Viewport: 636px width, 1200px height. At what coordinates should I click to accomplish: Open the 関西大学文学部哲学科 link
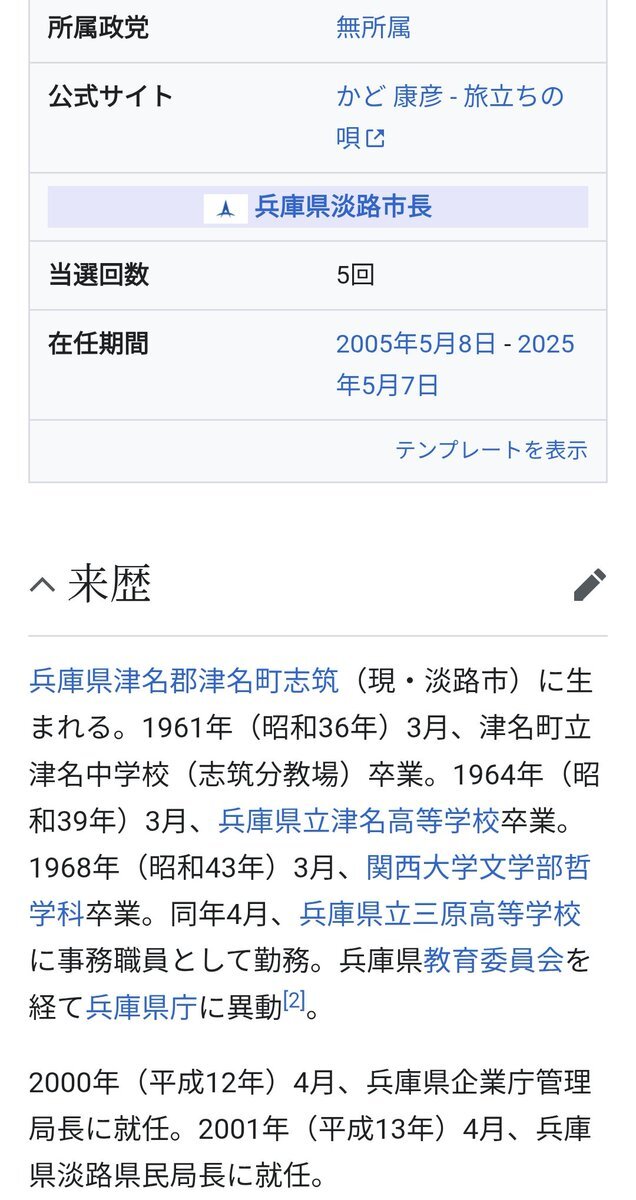tap(478, 867)
